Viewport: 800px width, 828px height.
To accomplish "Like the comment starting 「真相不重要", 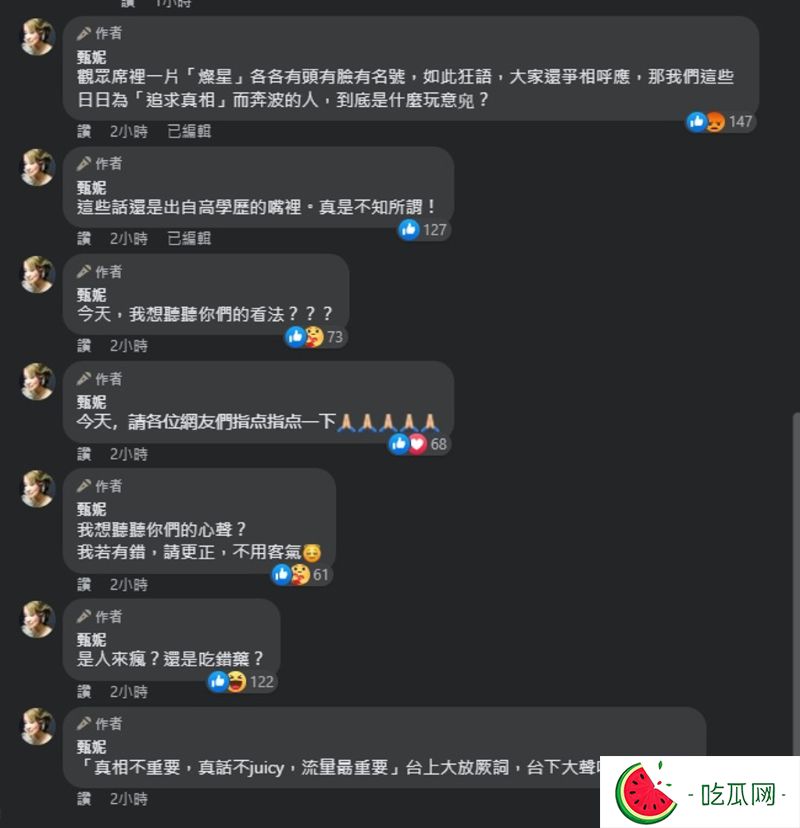I will pos(84,799).
